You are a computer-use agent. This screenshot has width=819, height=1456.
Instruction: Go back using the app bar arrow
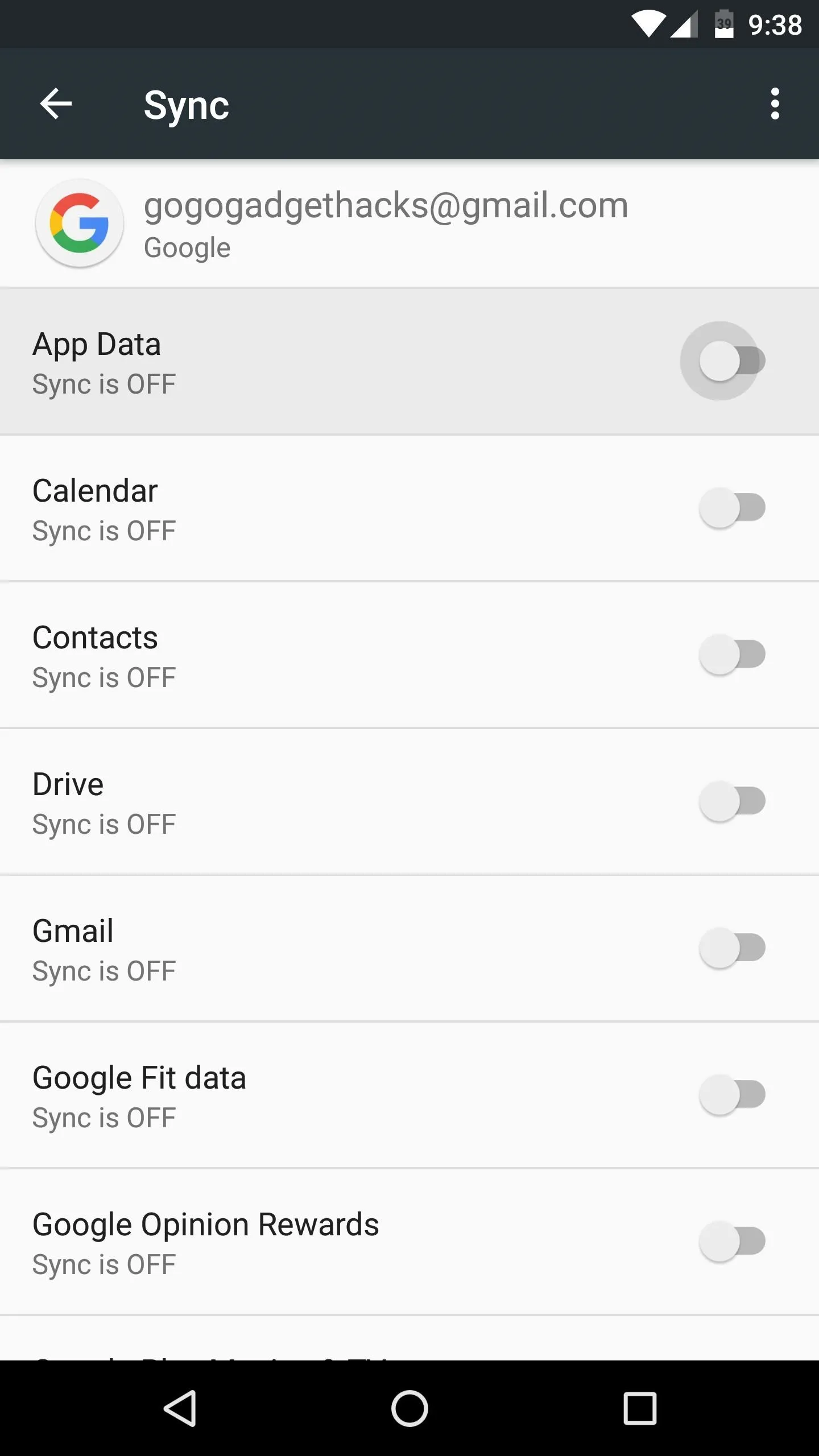pos(56,104)
